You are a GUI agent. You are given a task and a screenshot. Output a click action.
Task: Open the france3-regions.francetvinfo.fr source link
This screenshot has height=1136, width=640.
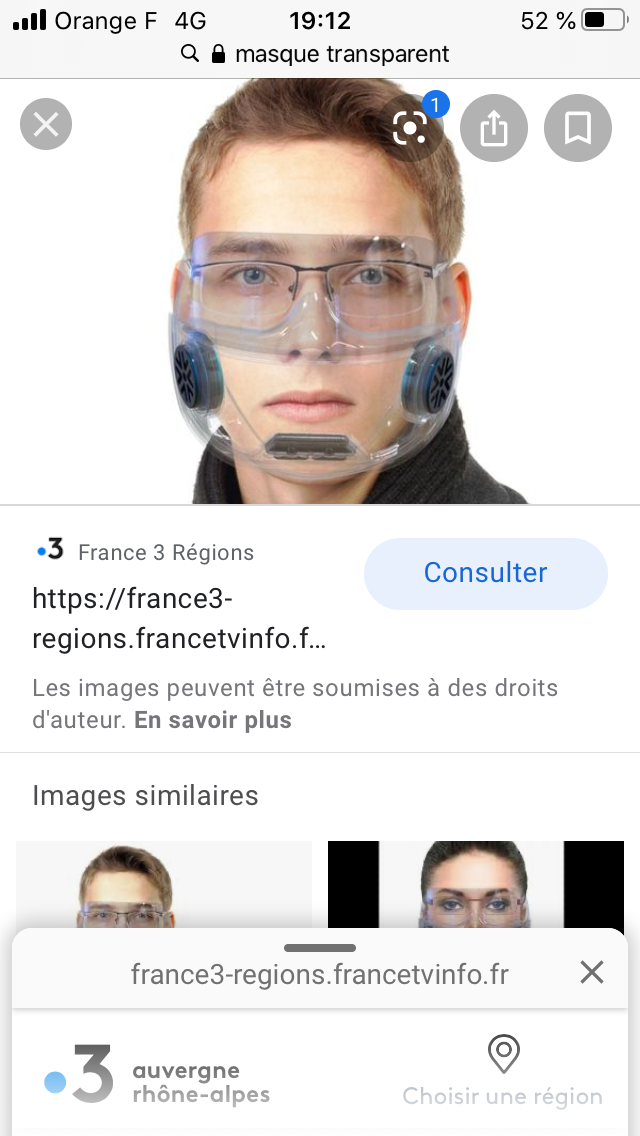(178, 619)
